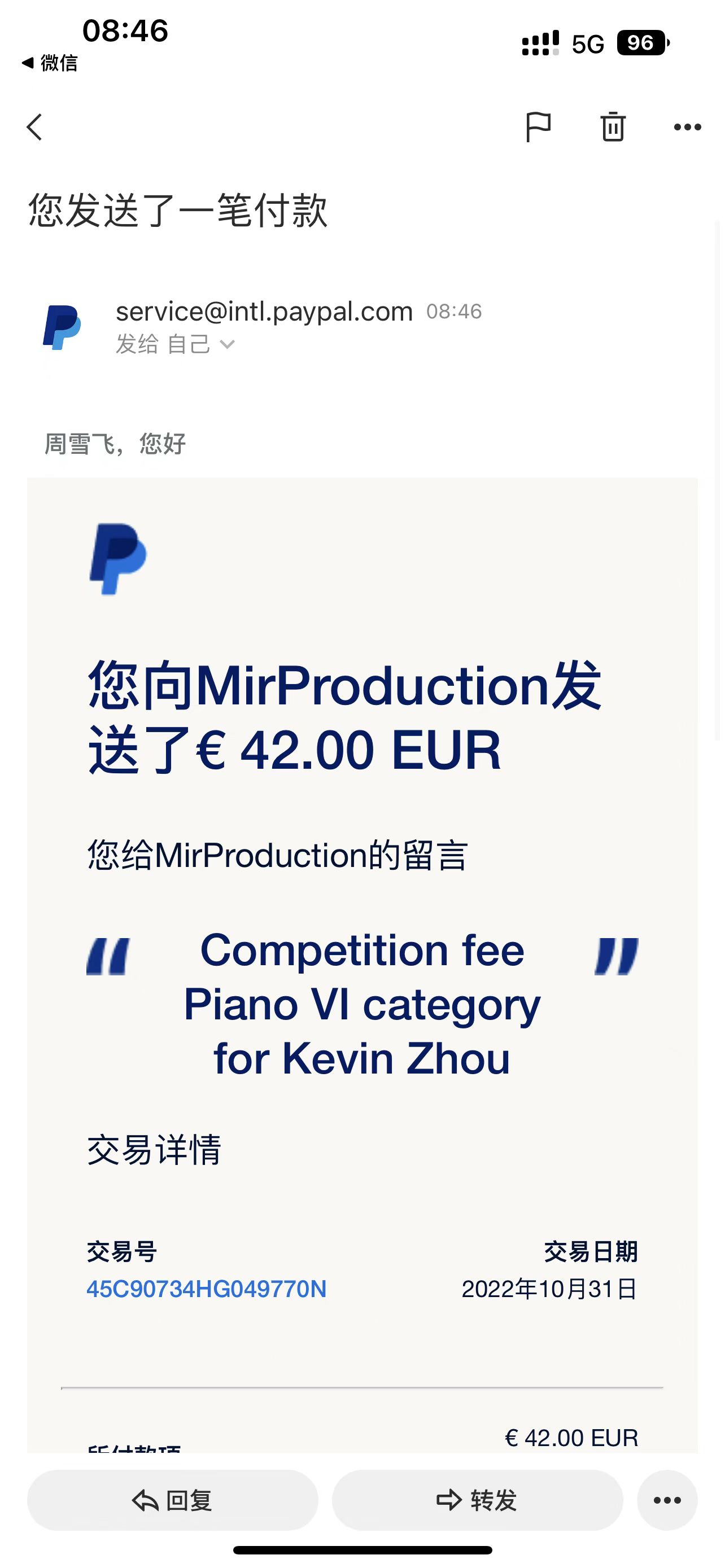Open the top overflow menu
Viewport: 725px width, 1568px height.
[687, 127]
